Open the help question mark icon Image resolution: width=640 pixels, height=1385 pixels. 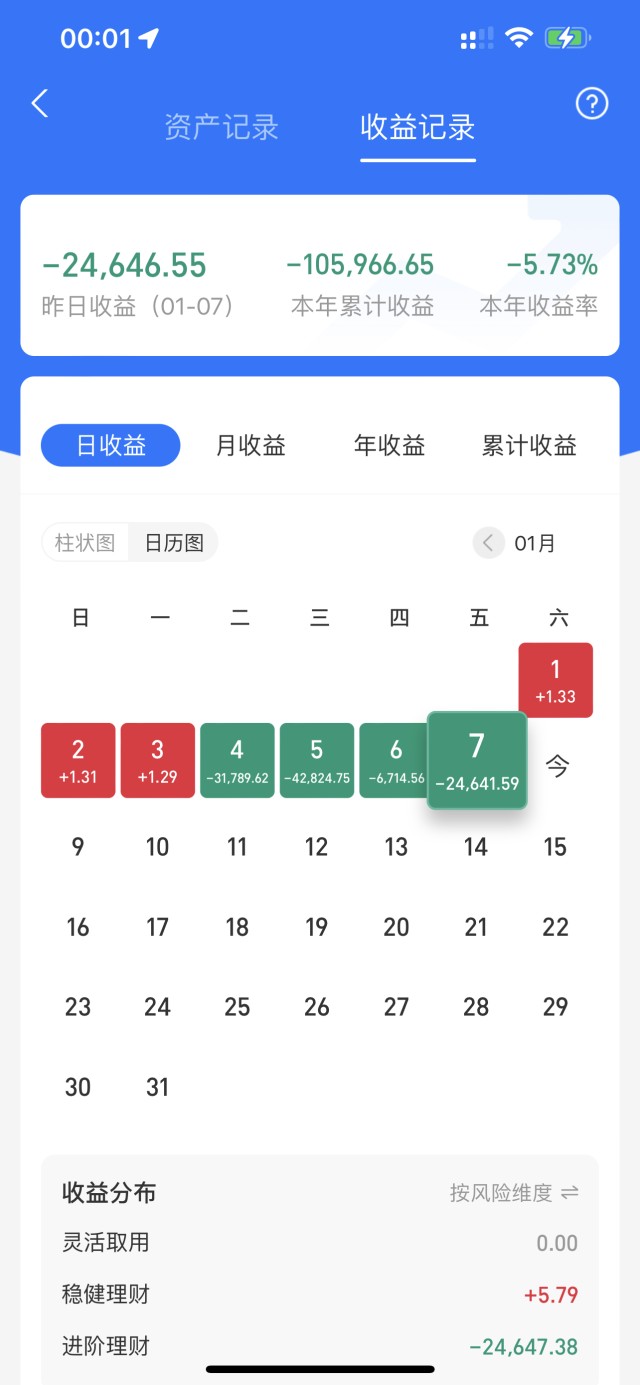pos(592,103)
